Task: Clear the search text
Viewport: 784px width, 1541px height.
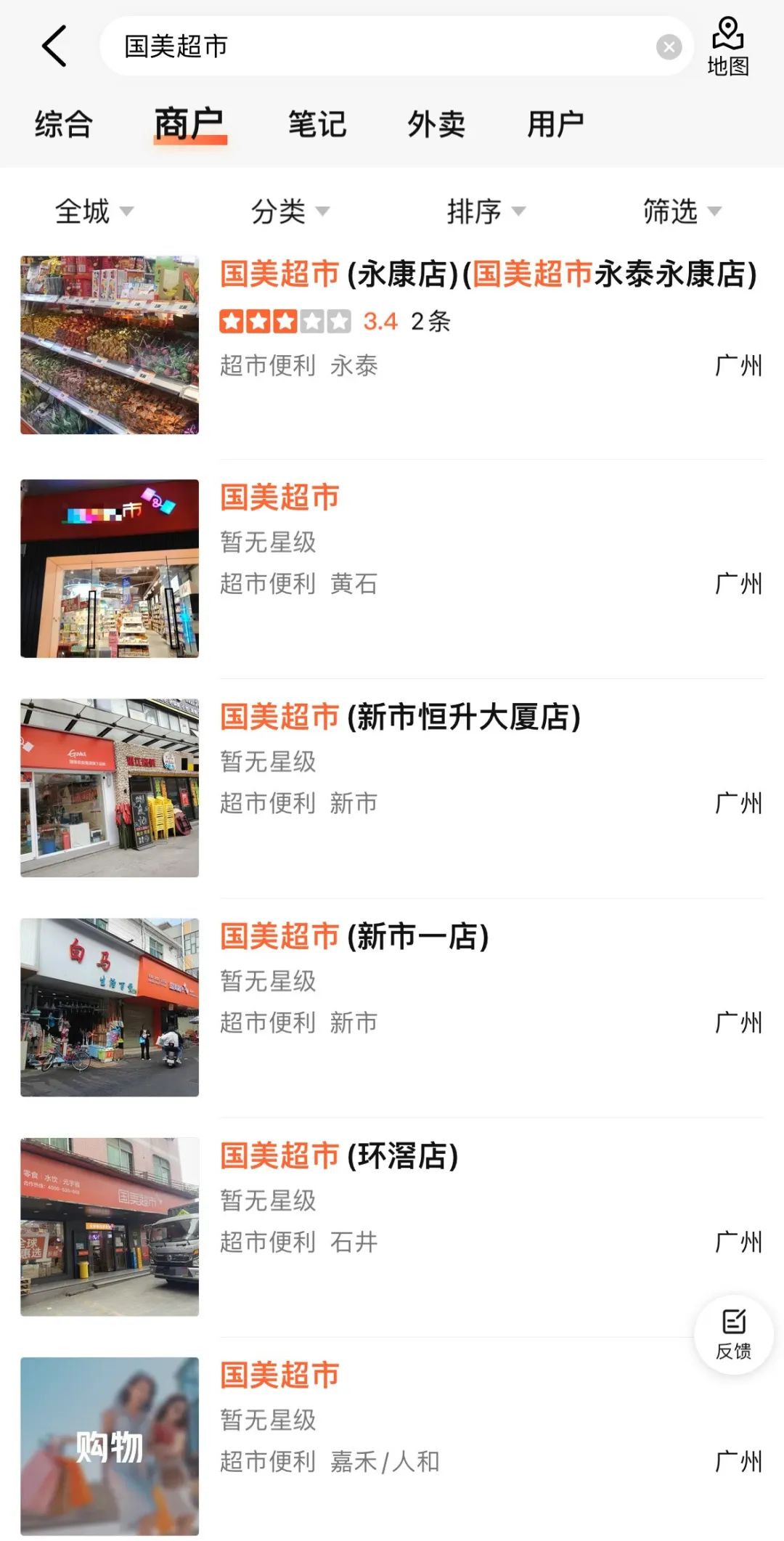Action: (x=669, y=47)
